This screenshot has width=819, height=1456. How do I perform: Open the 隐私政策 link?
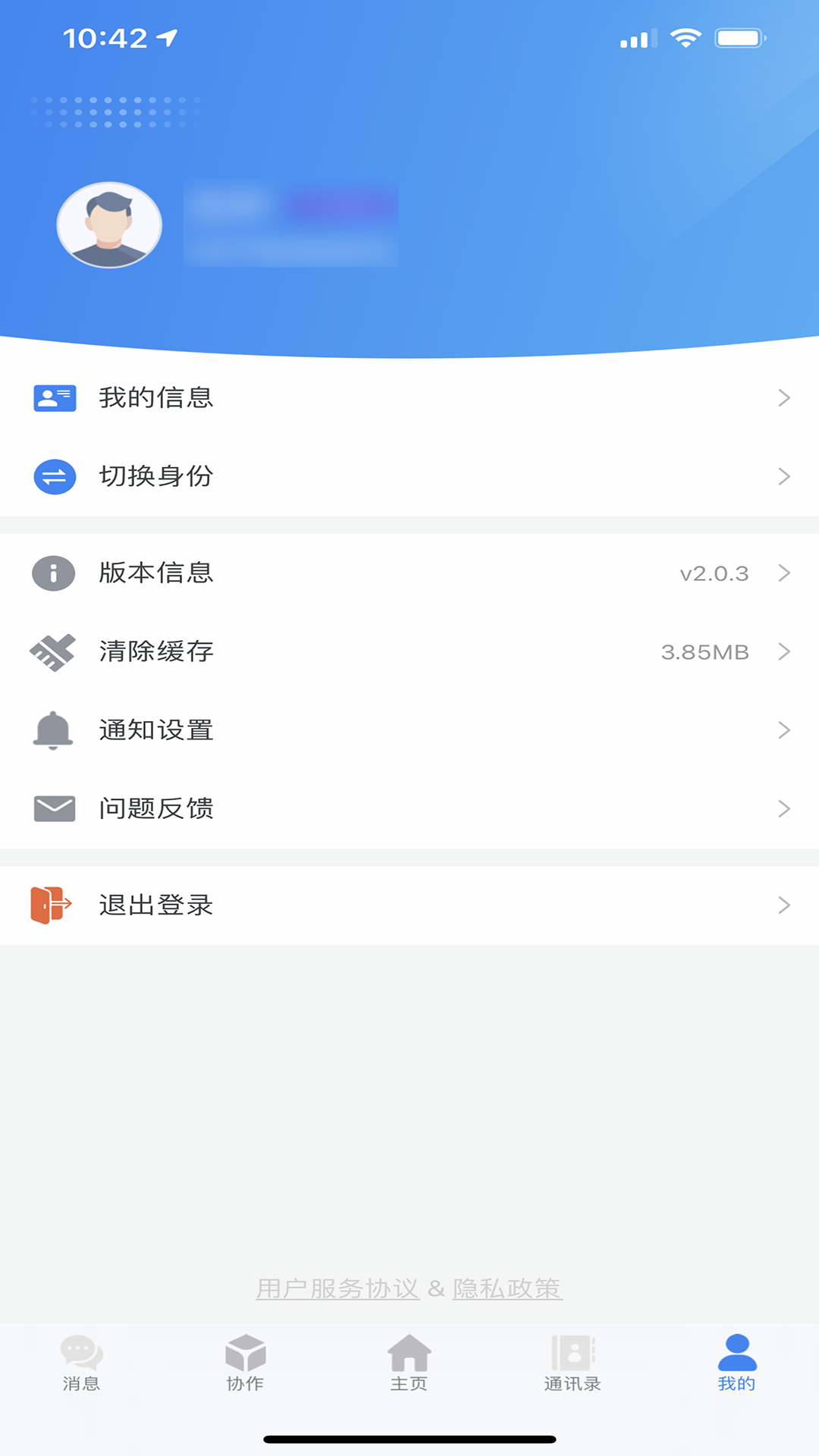tap(508, 1287)
